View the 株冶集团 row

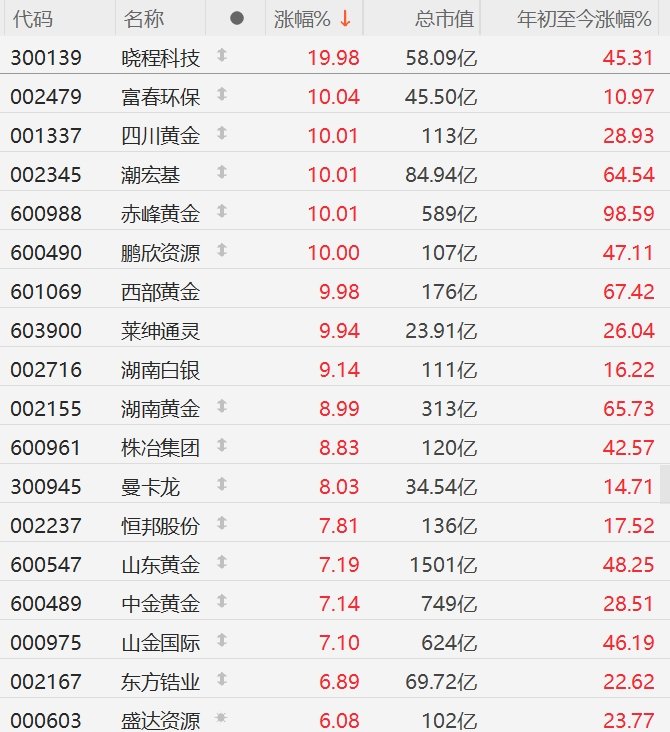coord(159,448)
